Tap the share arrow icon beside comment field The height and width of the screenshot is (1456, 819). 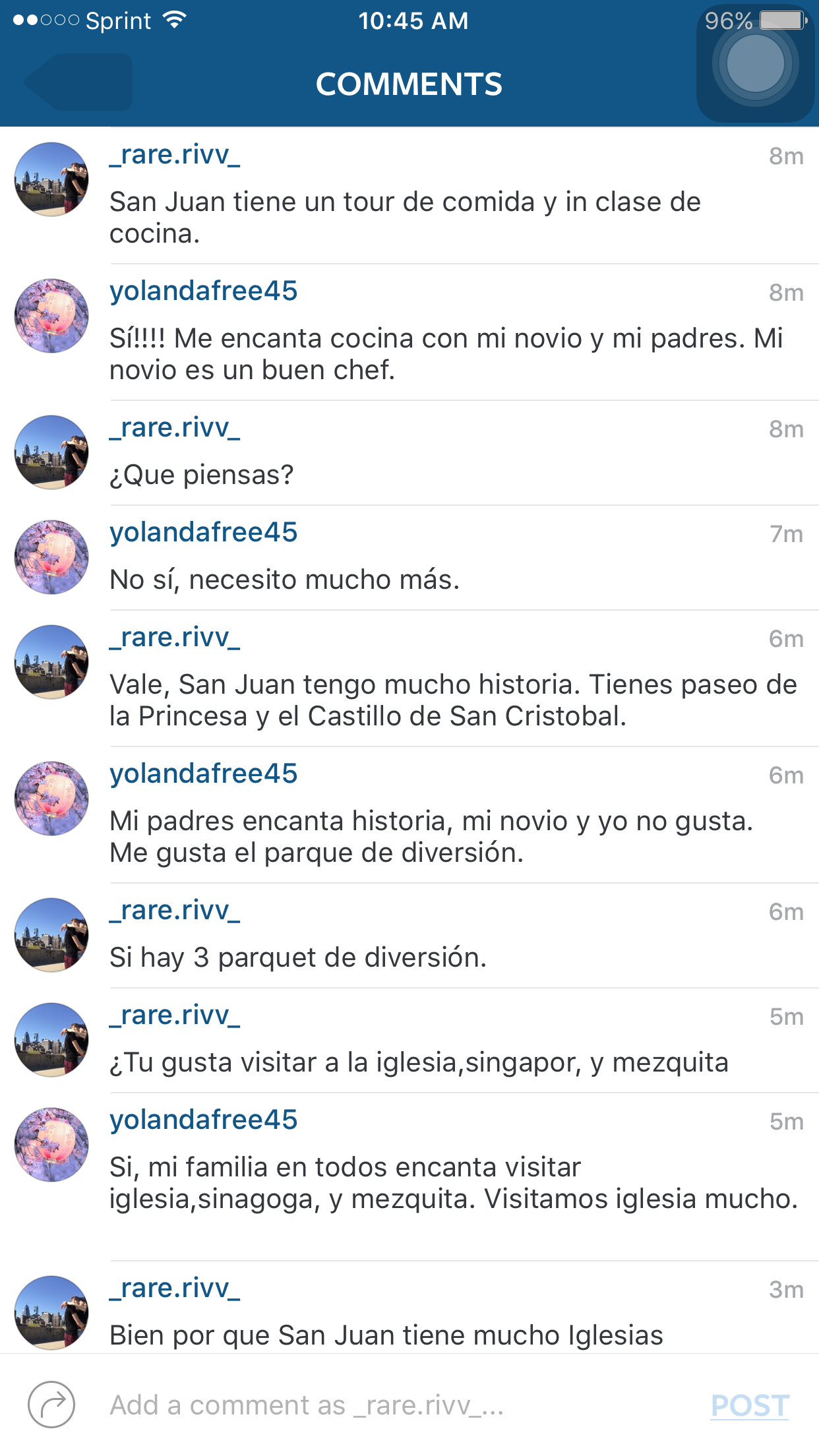pos(51,1405)
